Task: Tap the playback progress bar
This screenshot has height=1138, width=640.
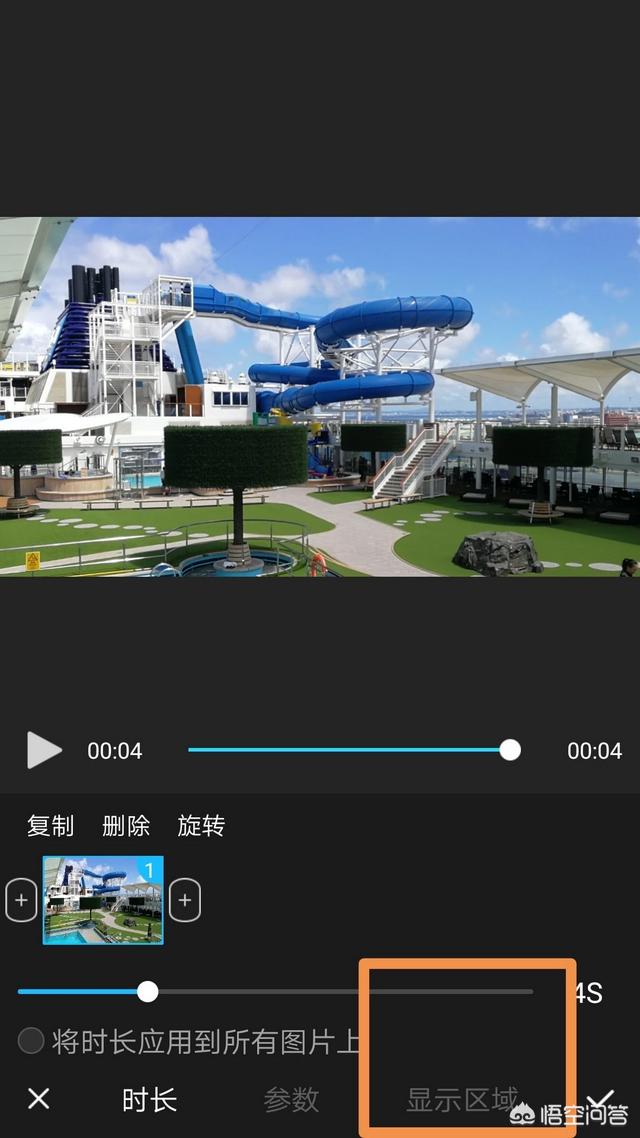Action: pos(350,750)
